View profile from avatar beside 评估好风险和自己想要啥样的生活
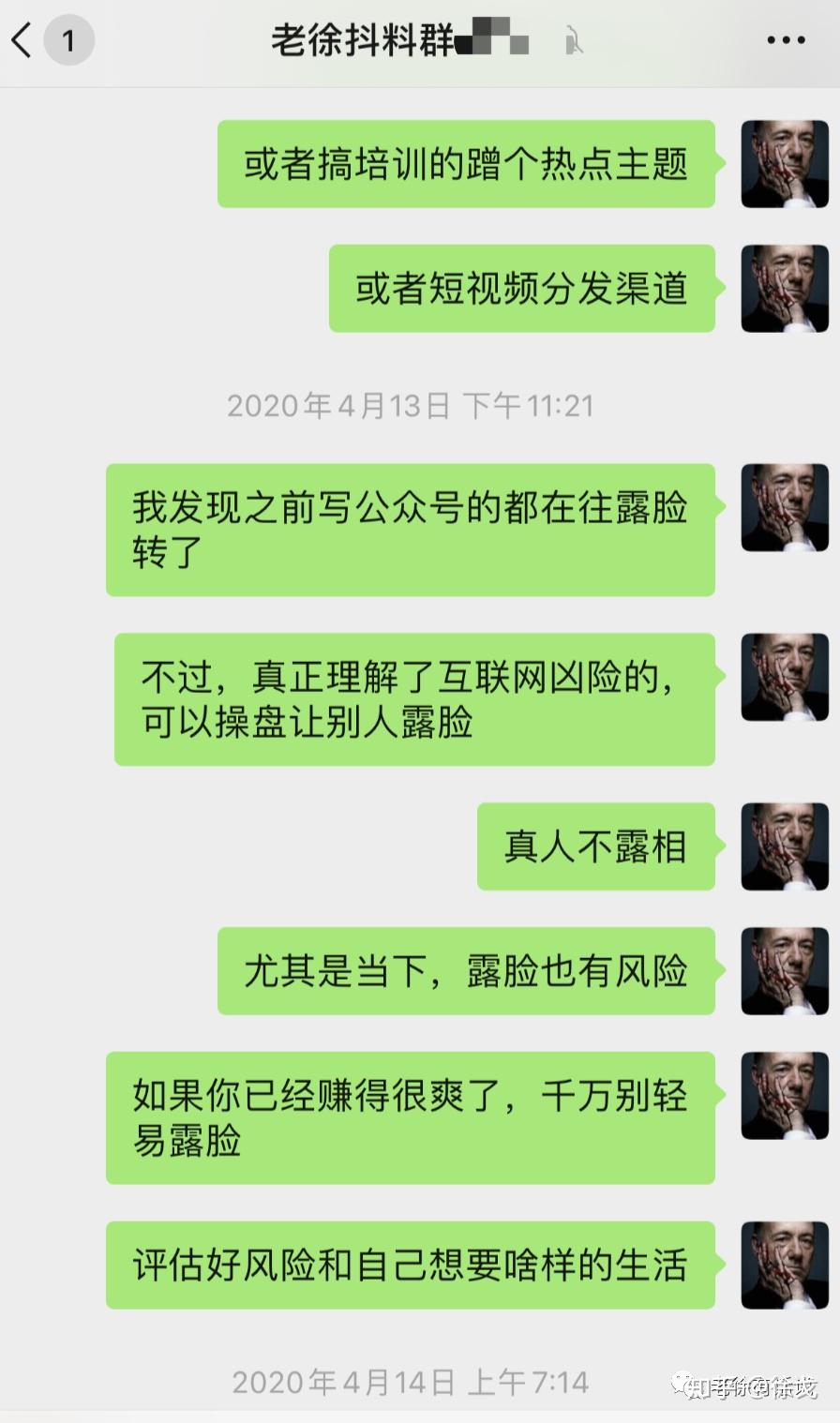 click(785, 1266)
